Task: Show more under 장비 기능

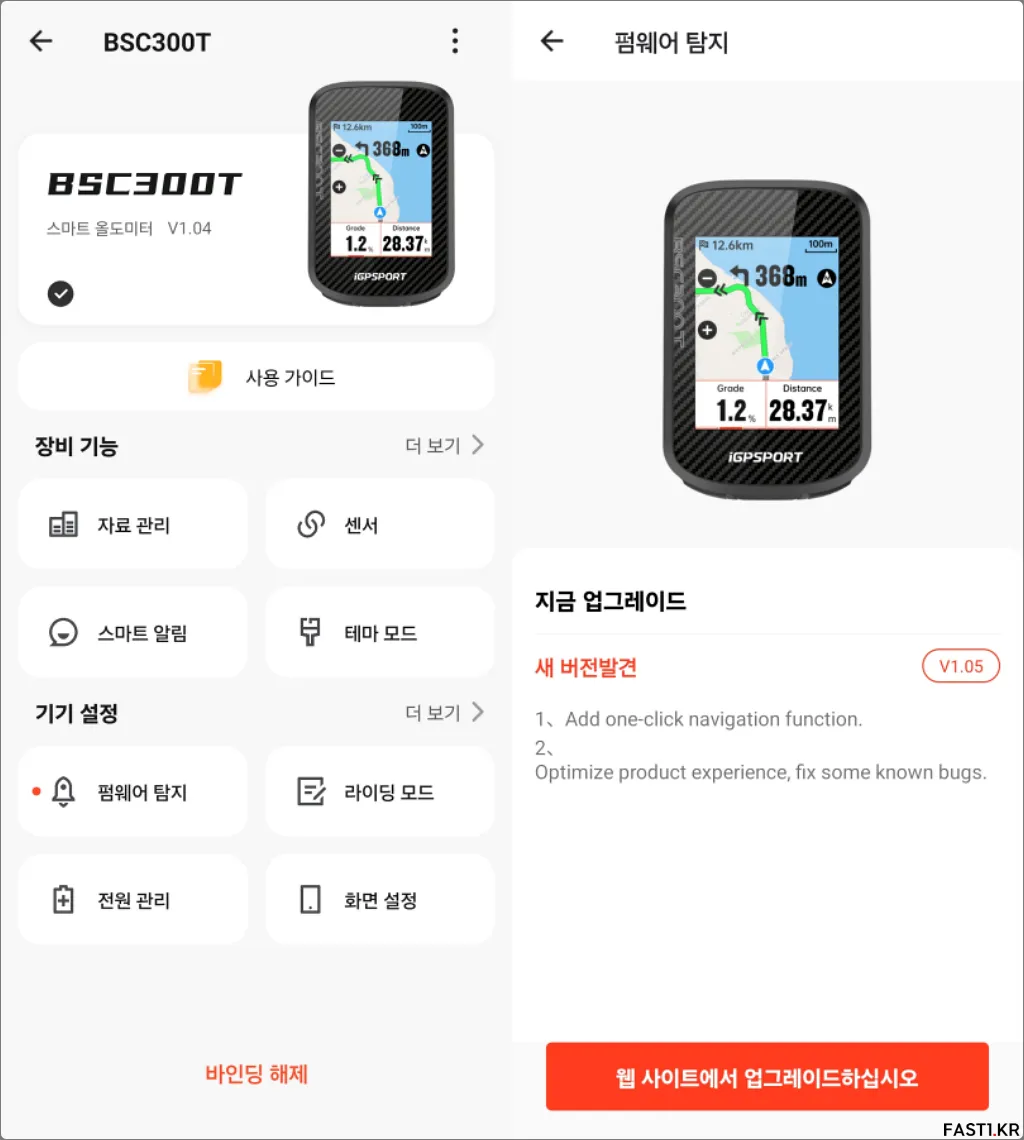Action: coord(445,446)
